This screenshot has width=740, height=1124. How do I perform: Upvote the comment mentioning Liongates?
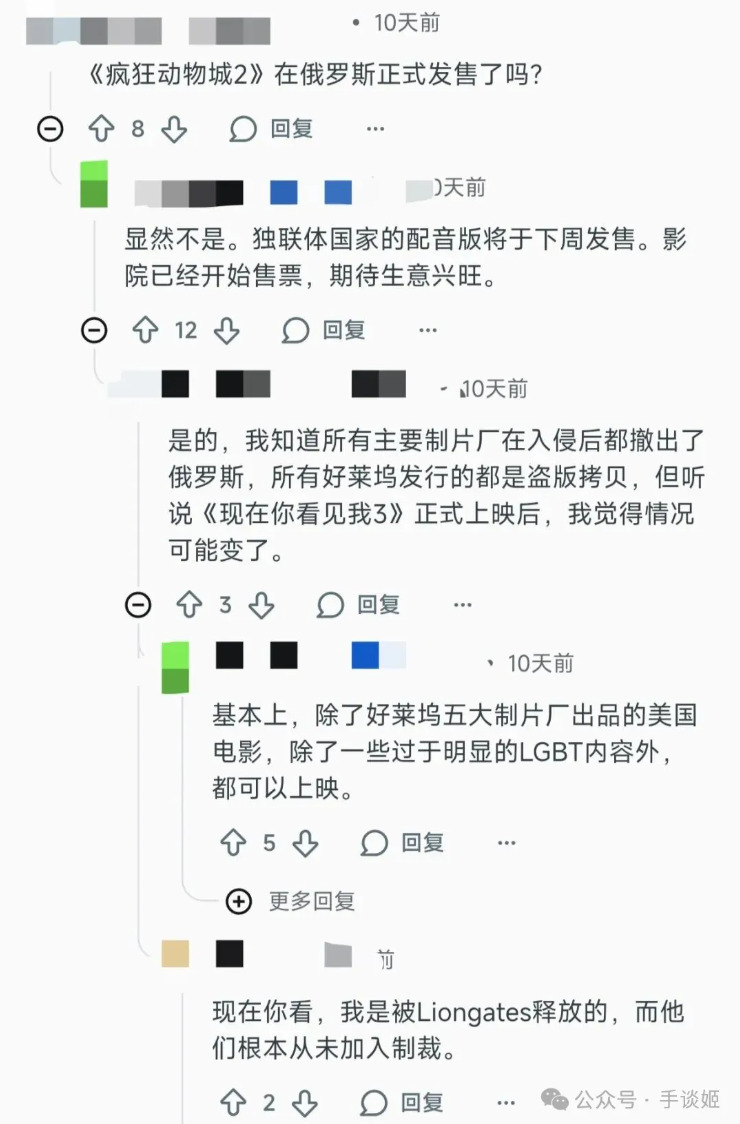pos(233,1103)
